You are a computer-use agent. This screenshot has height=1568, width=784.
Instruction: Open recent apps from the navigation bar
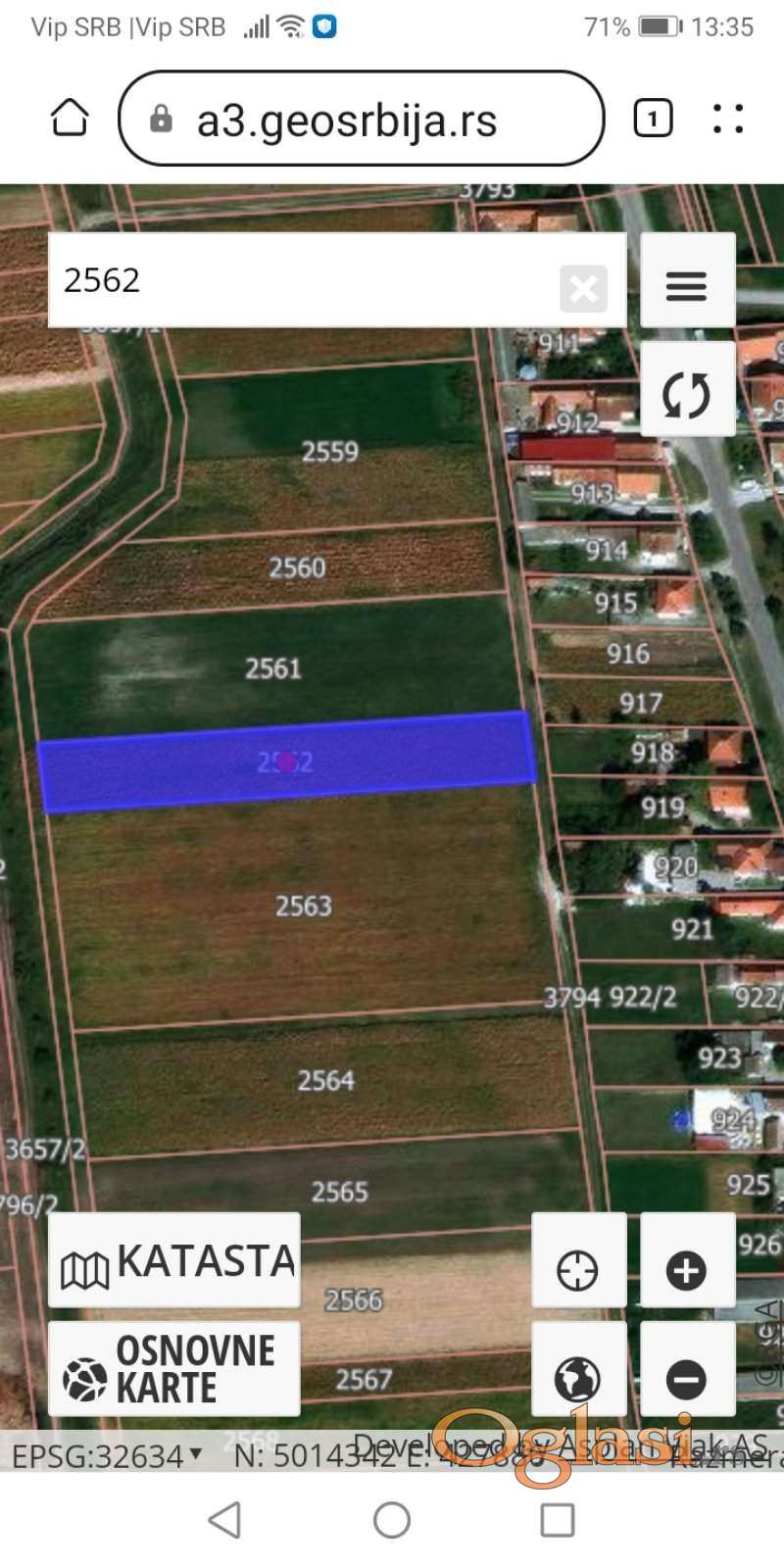click(x=558, y=1520)
